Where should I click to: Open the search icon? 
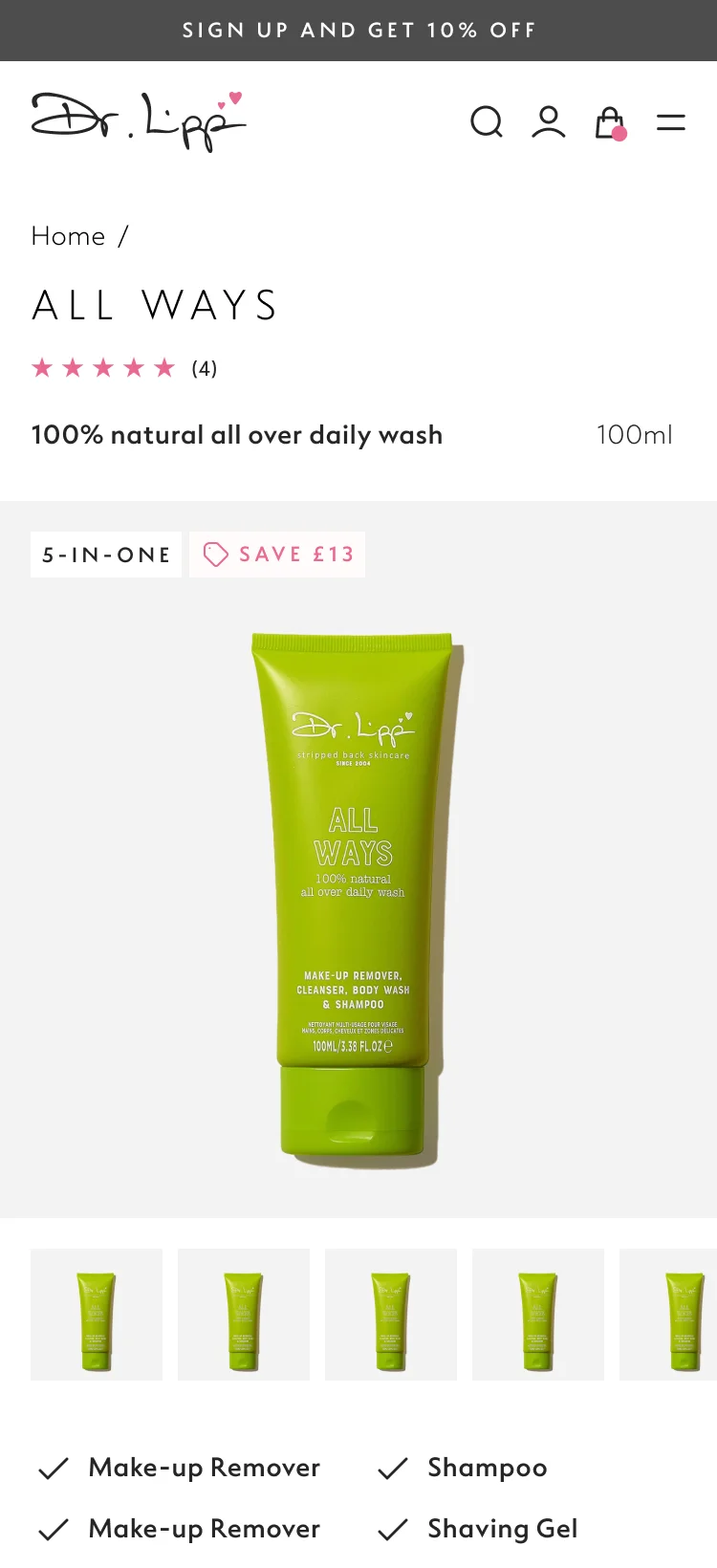click(487, 122)
